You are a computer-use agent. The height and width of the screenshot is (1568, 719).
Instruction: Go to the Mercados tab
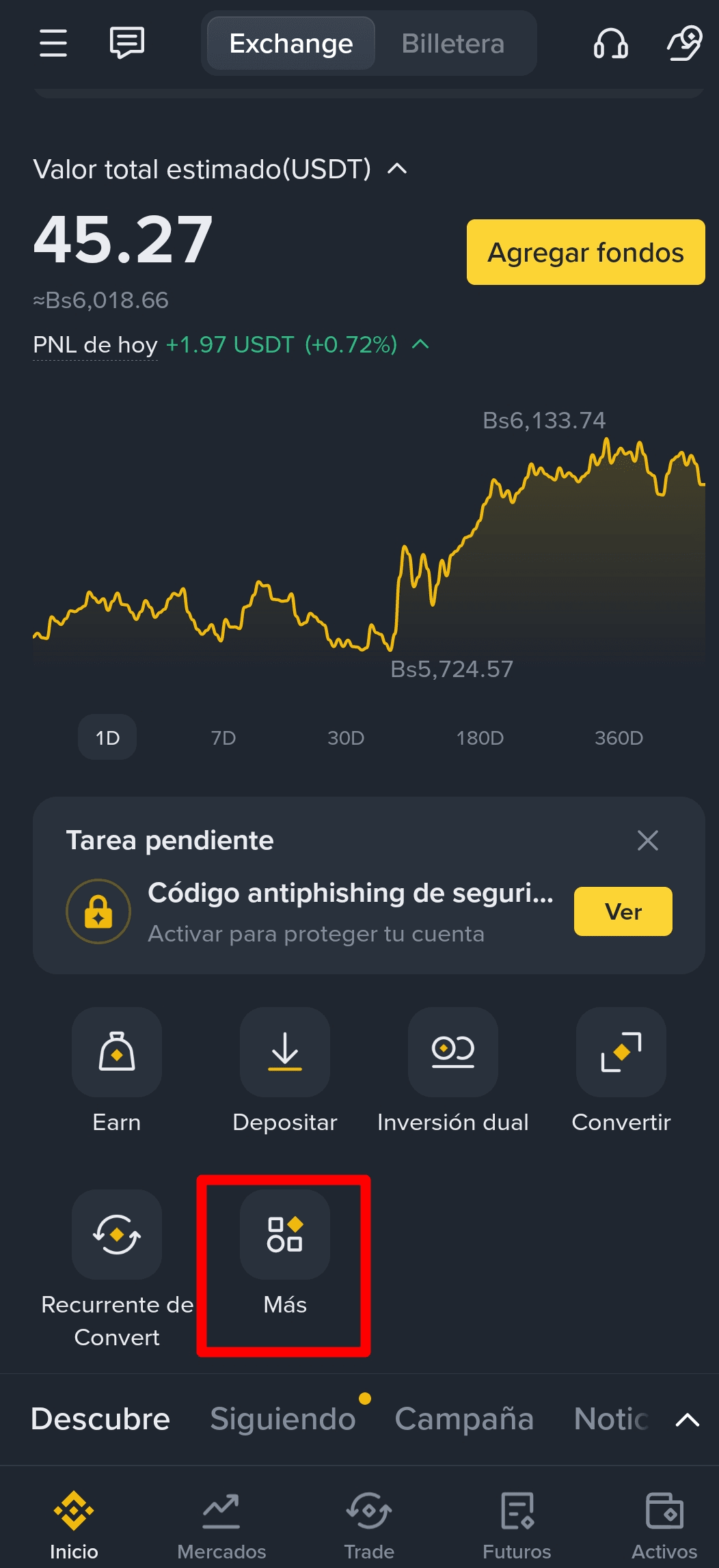coord(221,1526)
